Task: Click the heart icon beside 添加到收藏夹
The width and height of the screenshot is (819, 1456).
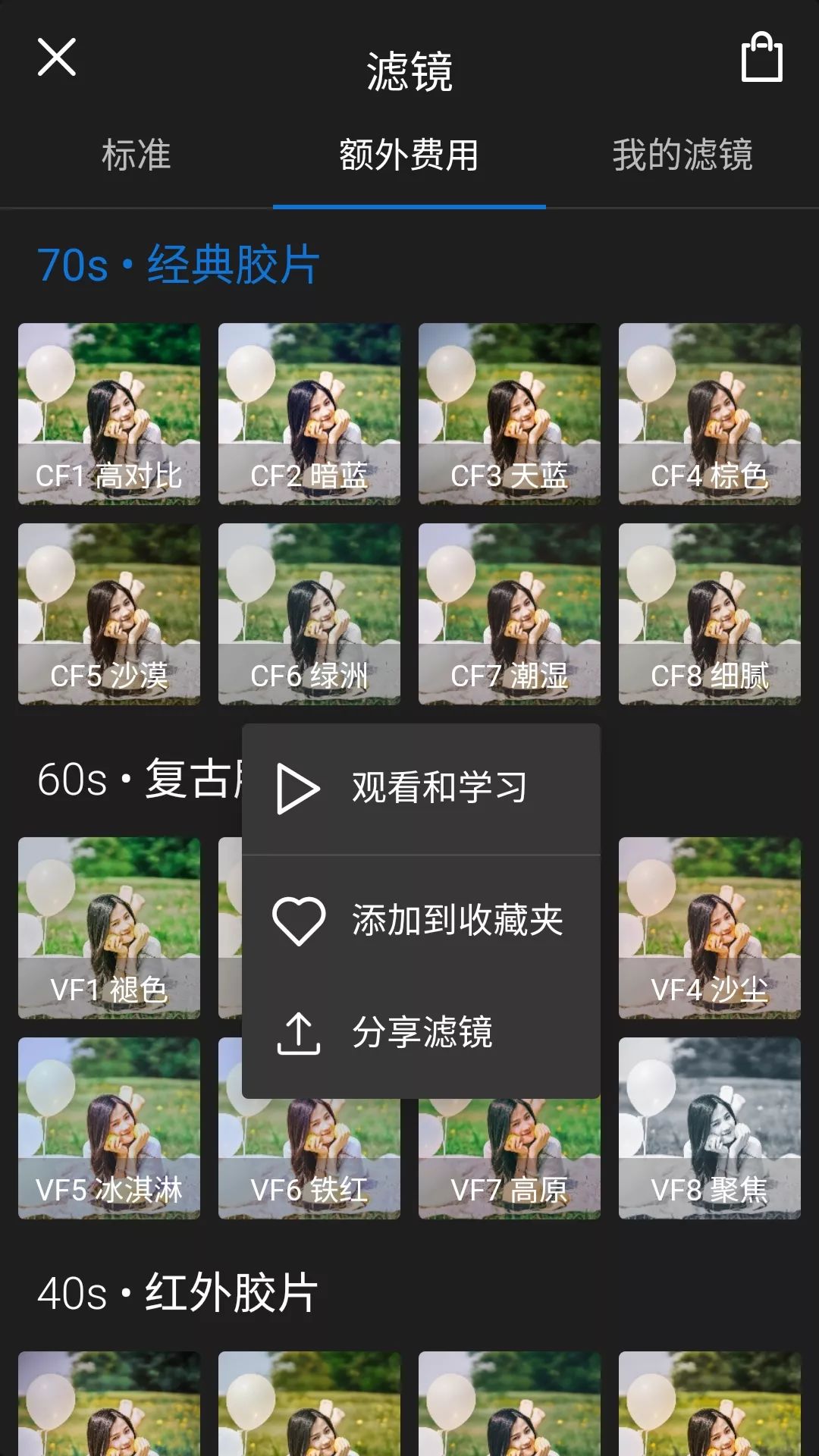Action: [297, 920]
